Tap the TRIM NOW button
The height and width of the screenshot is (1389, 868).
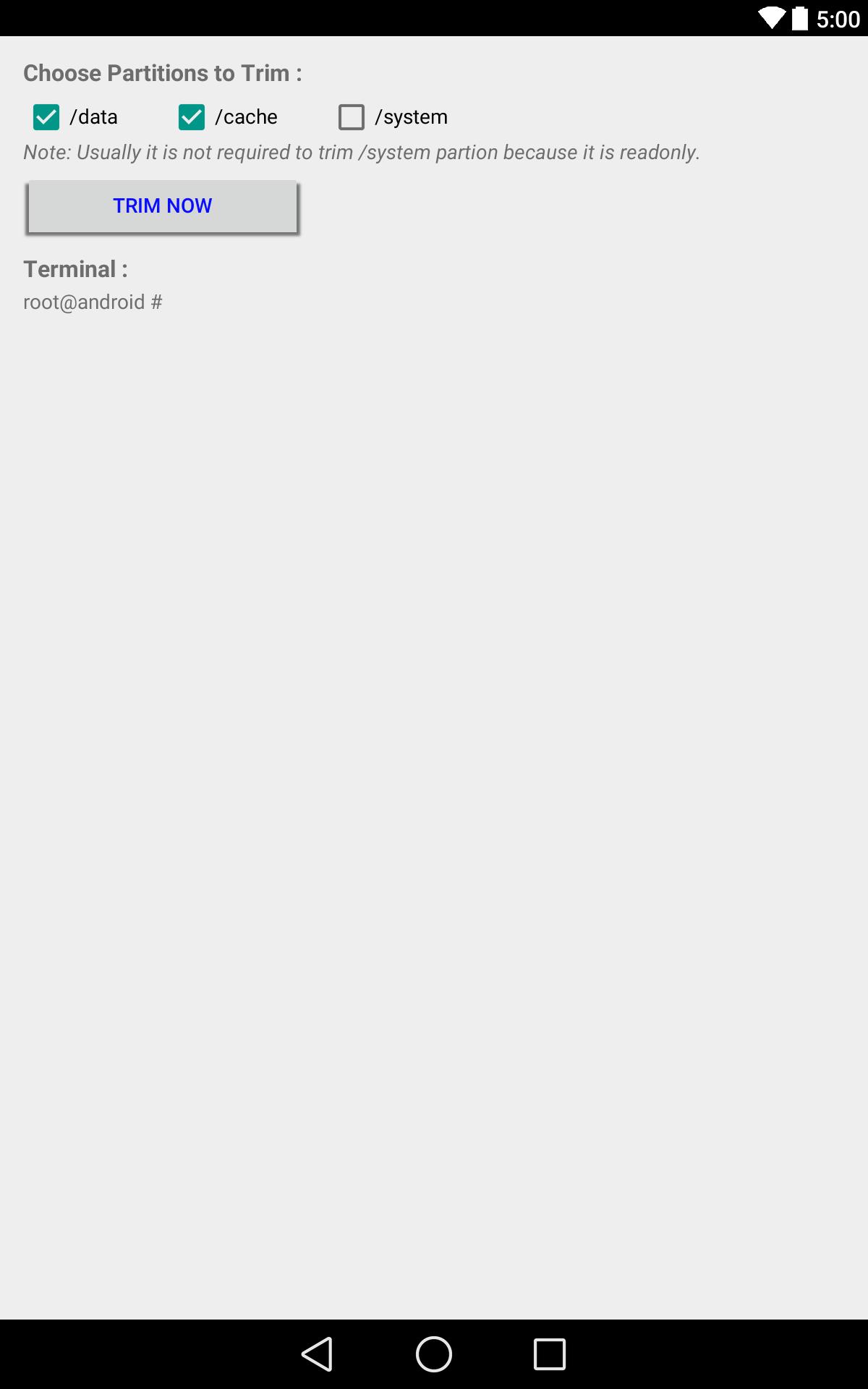(162, 206)
